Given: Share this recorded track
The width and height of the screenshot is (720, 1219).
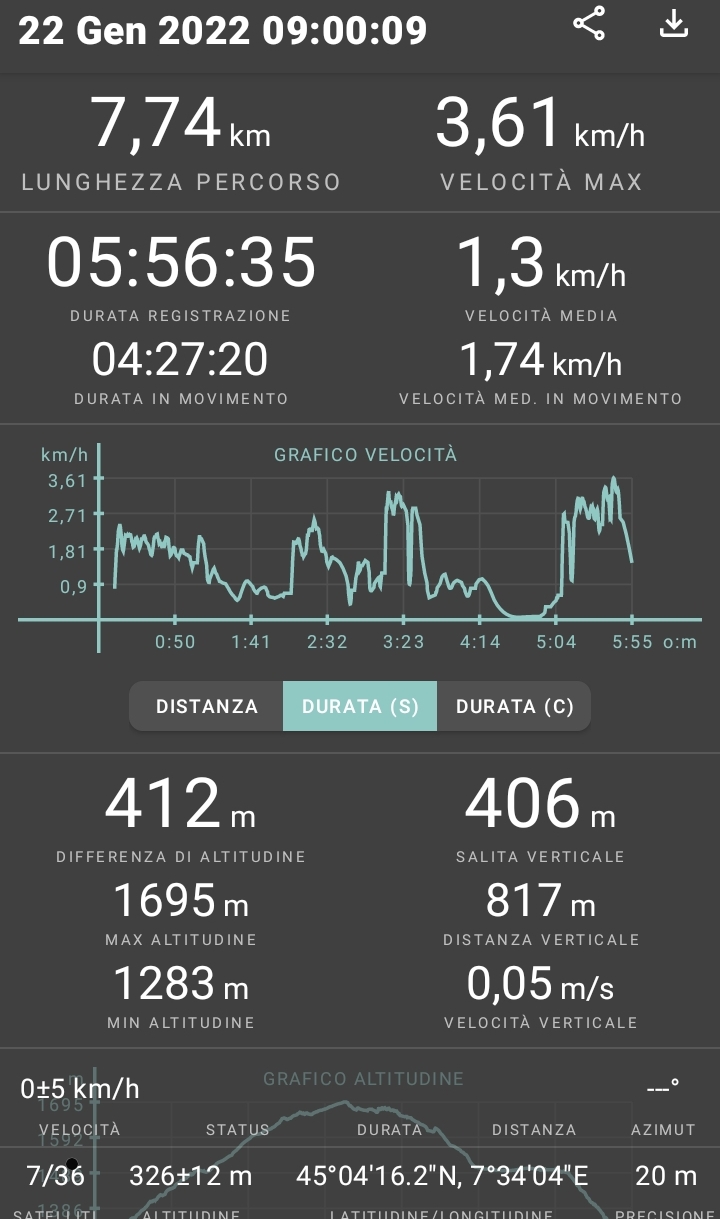Looking at the screenshot, I should (589, 24).
